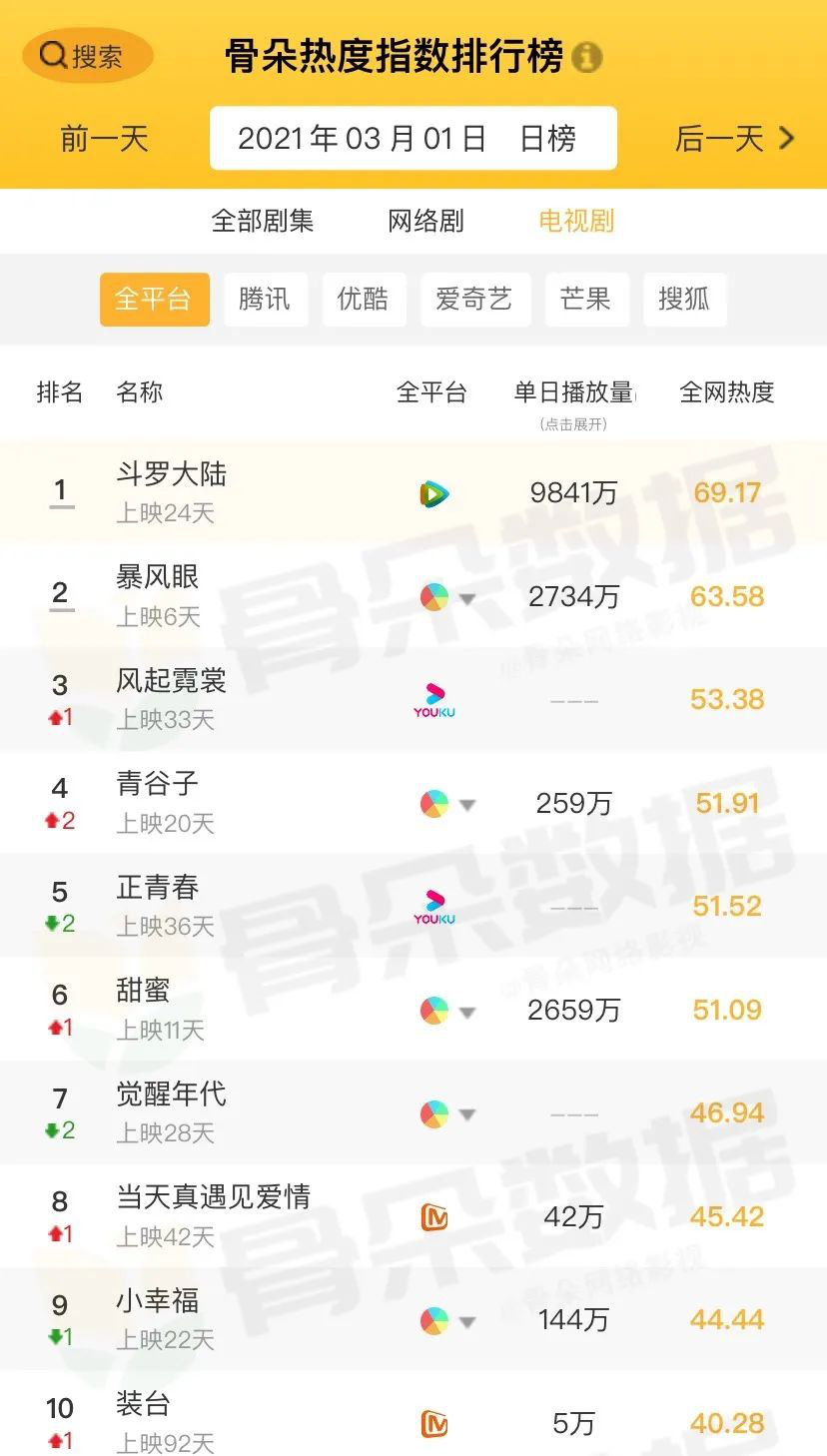The width and height of the screenshot is (827, 1456).
Task: Expand the 单日播放量 column header
Action: tap(574, 402)
